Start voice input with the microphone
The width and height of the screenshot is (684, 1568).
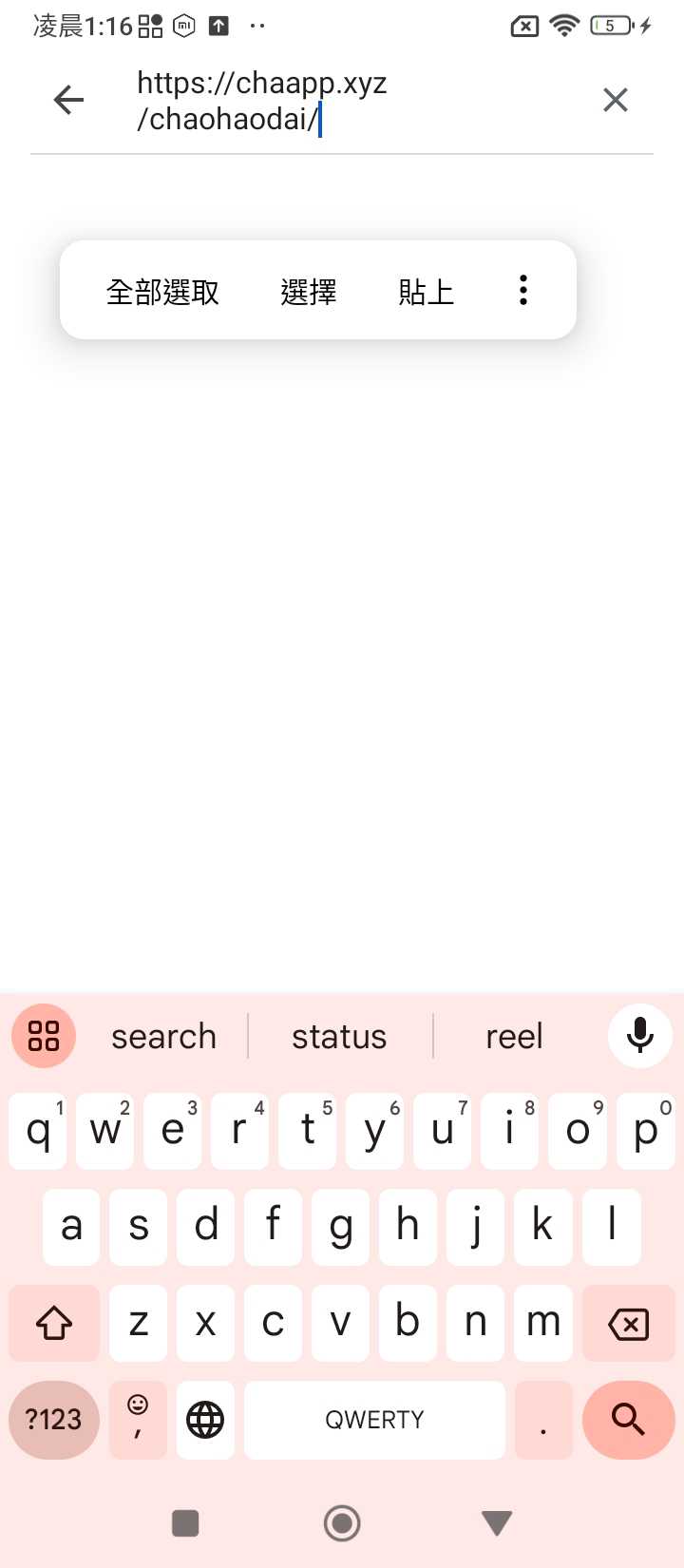[640, 1036]
